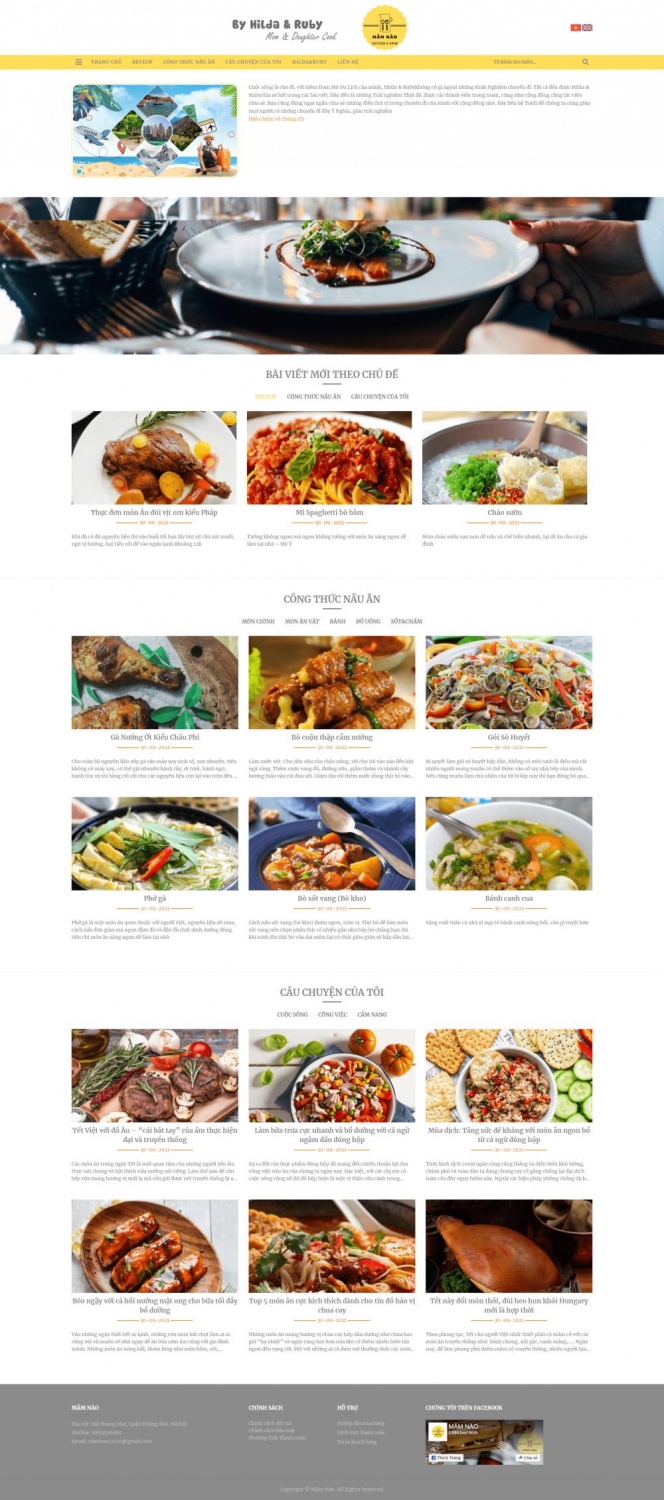Open the Phở gà recipe card
The width and height of the screenshot is (664, 1500).
[155, 898]
